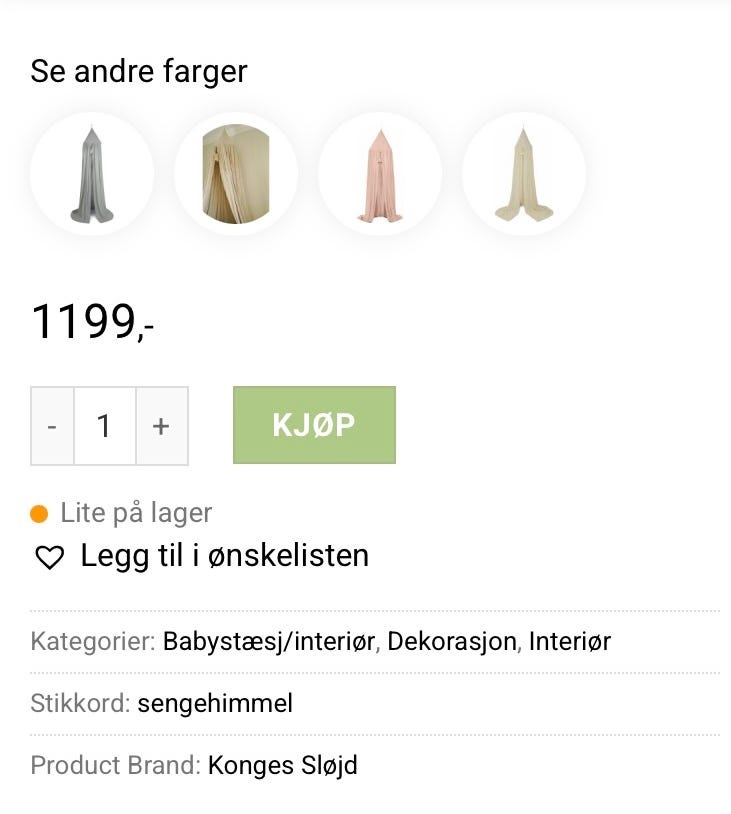Viewport: 731px width, 814px height.
Task: Select the beige canopy room-photo thumbnail
Action: coord(236,173)
